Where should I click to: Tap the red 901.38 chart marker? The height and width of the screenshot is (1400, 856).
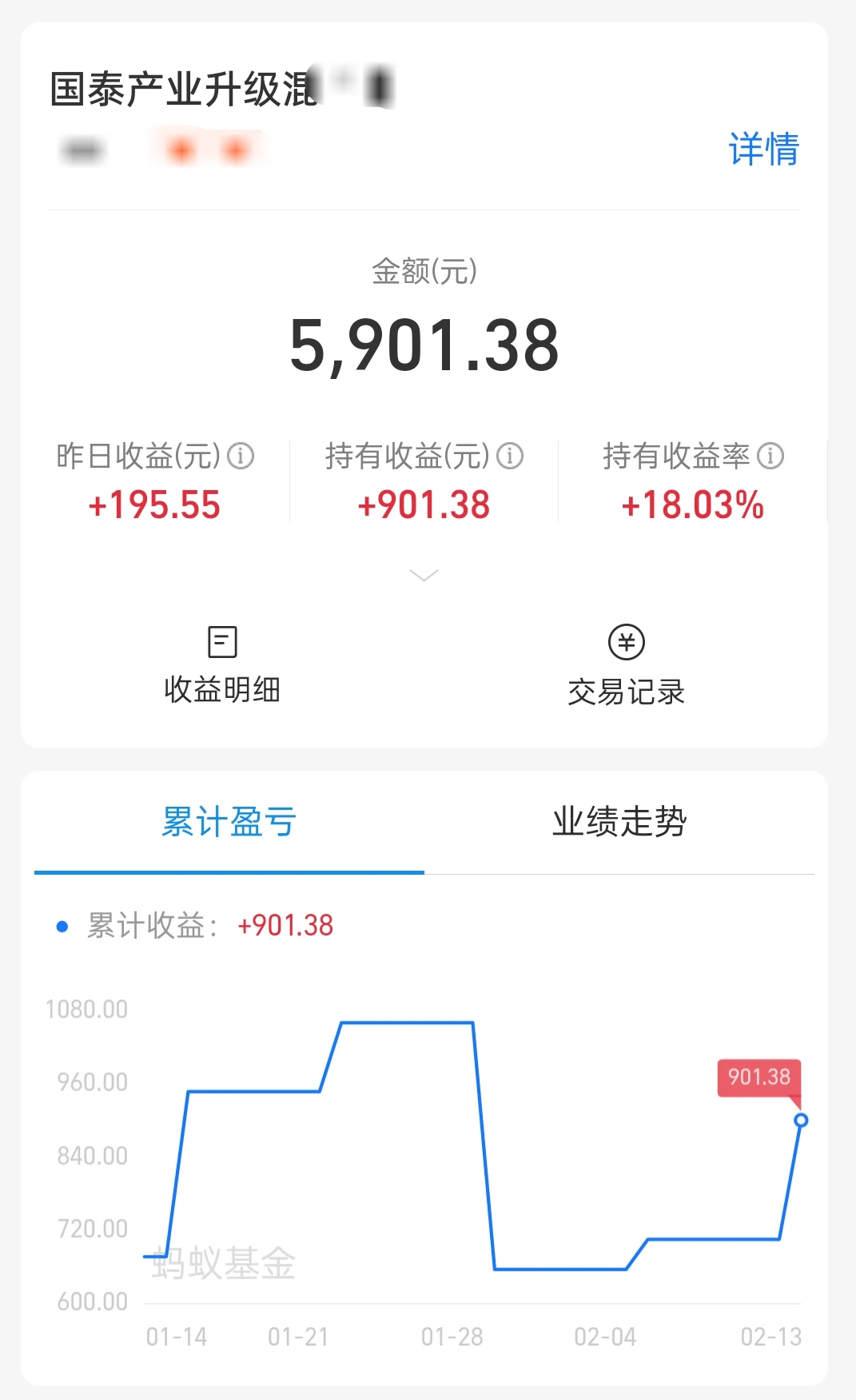coord(758,1076)
